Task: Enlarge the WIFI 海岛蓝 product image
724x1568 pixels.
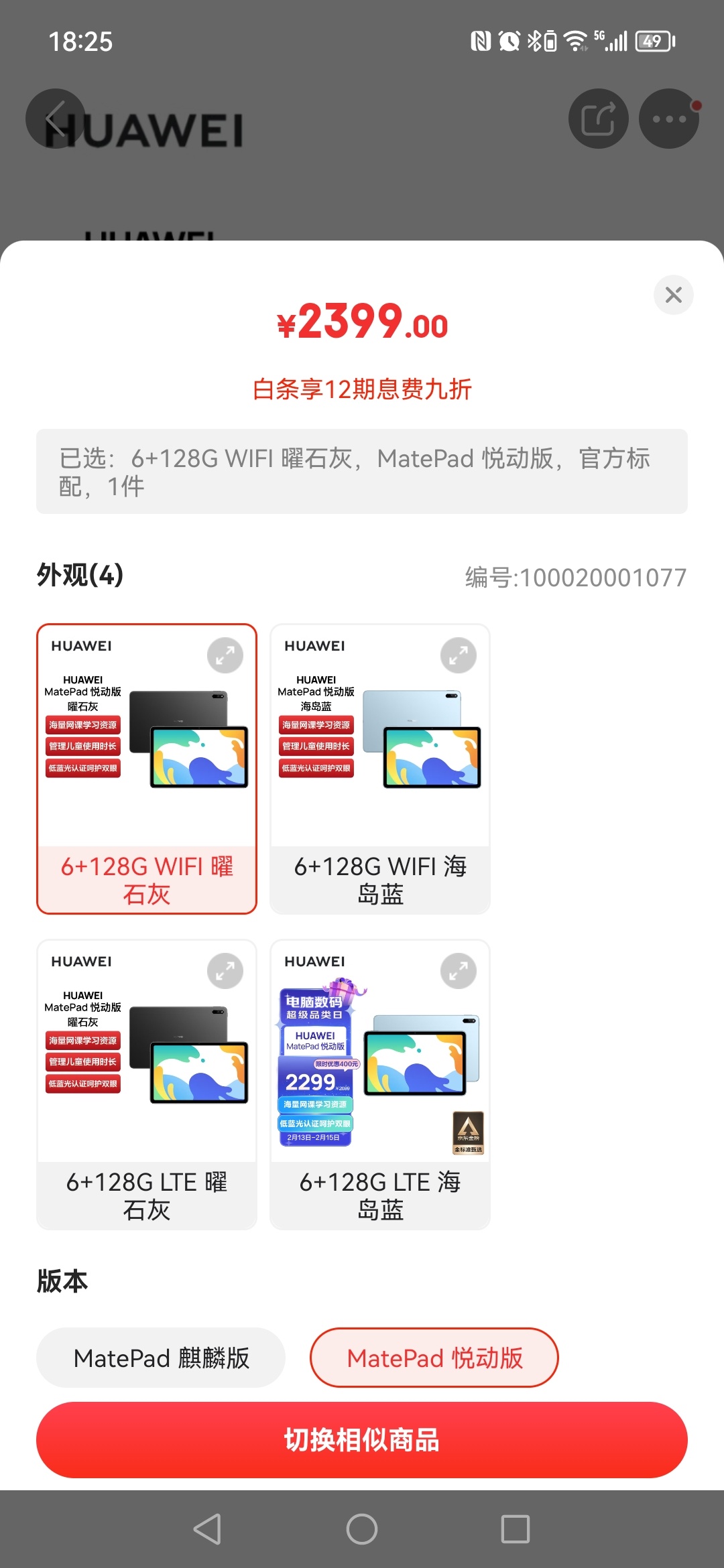Action: click(x=458, y=655)
